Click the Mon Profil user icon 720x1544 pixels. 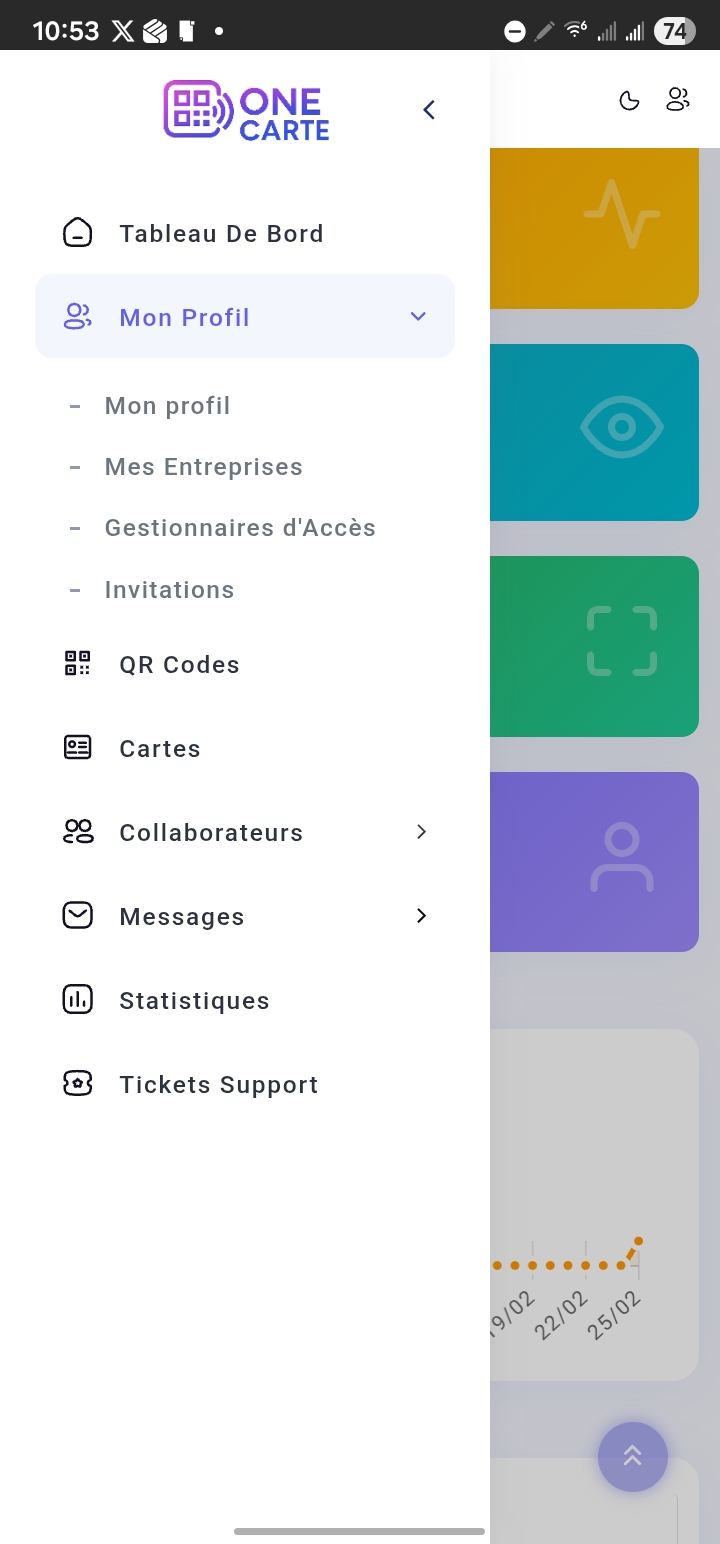click(x=77, y=316)
